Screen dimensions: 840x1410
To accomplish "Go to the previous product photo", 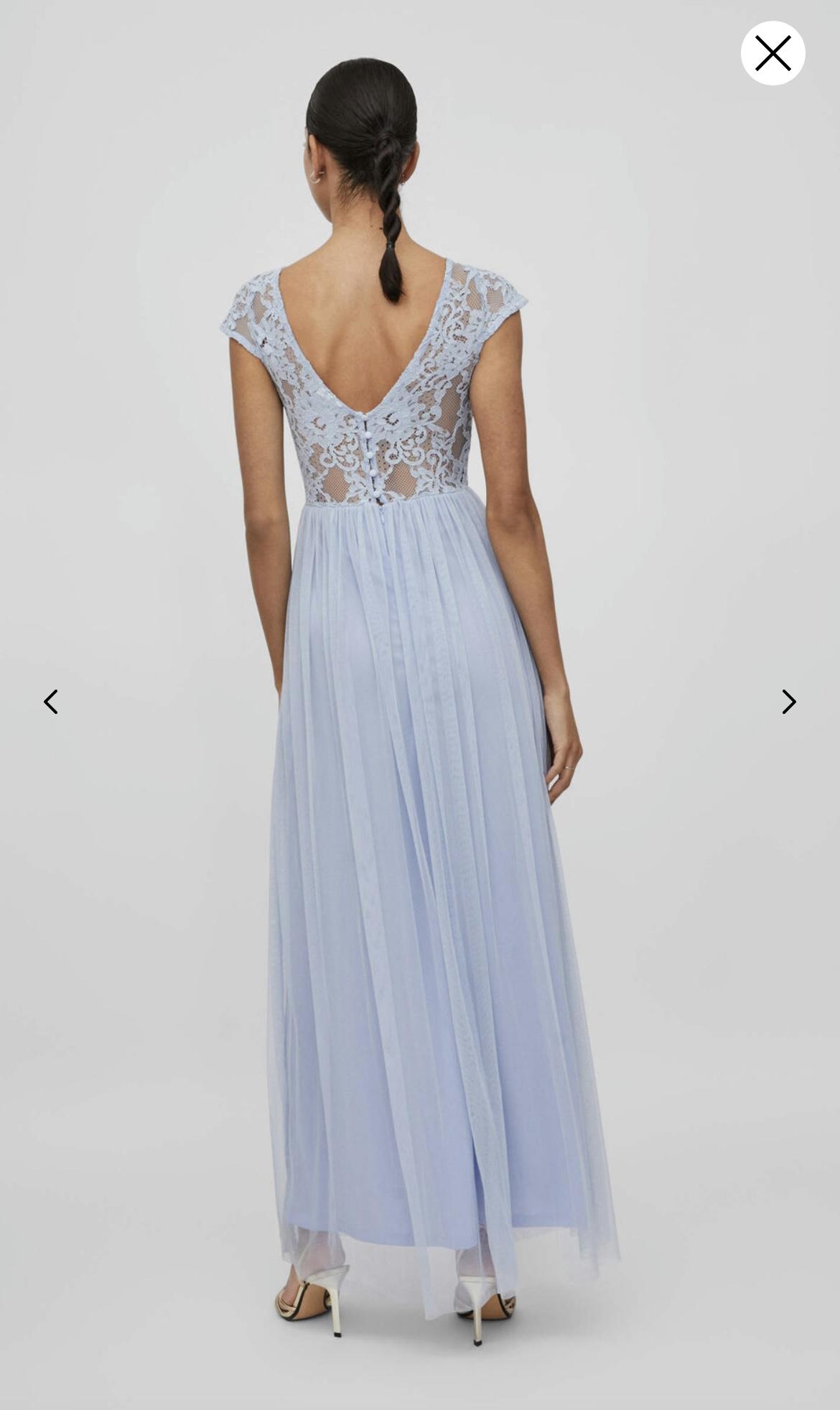I will coord(50,702).
